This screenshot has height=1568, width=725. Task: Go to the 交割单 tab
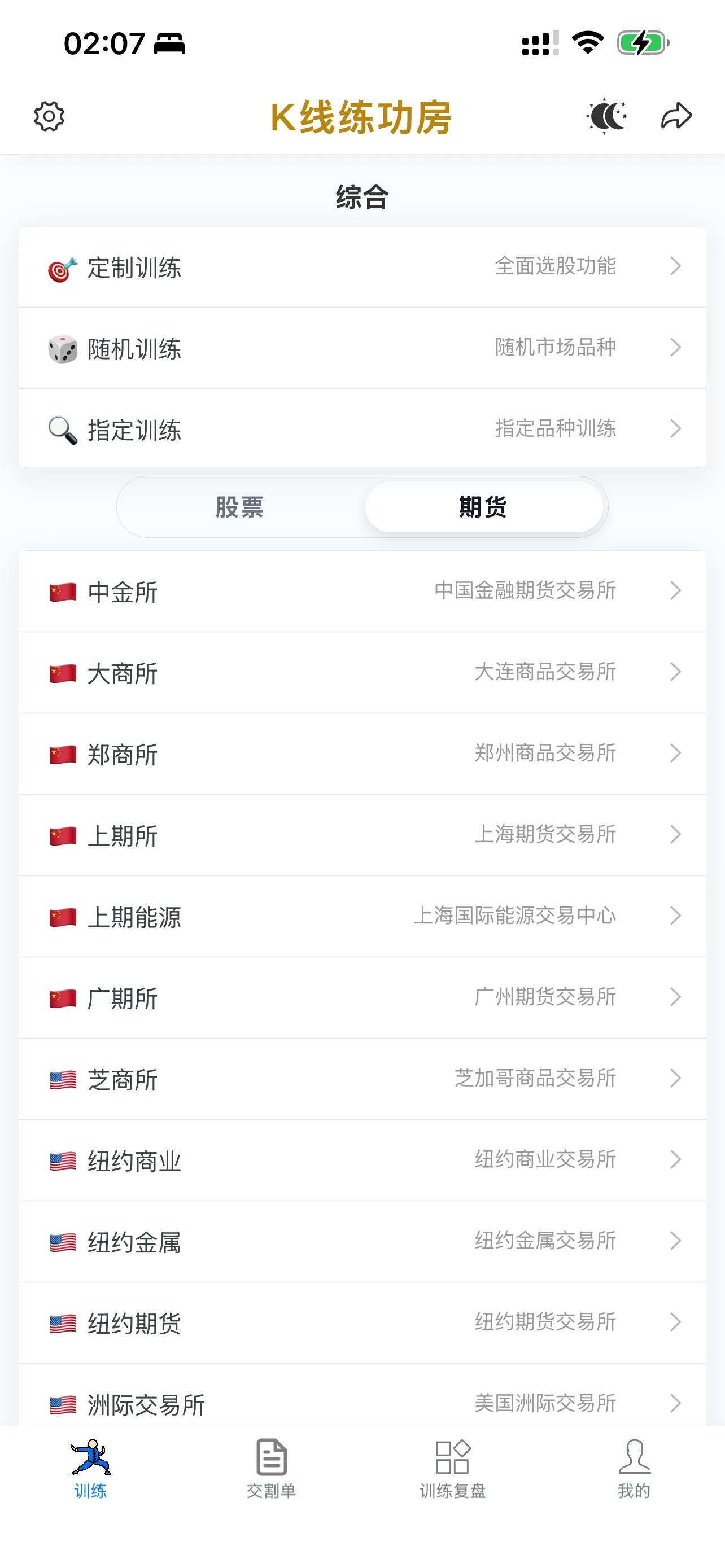tap(272, 1468)
